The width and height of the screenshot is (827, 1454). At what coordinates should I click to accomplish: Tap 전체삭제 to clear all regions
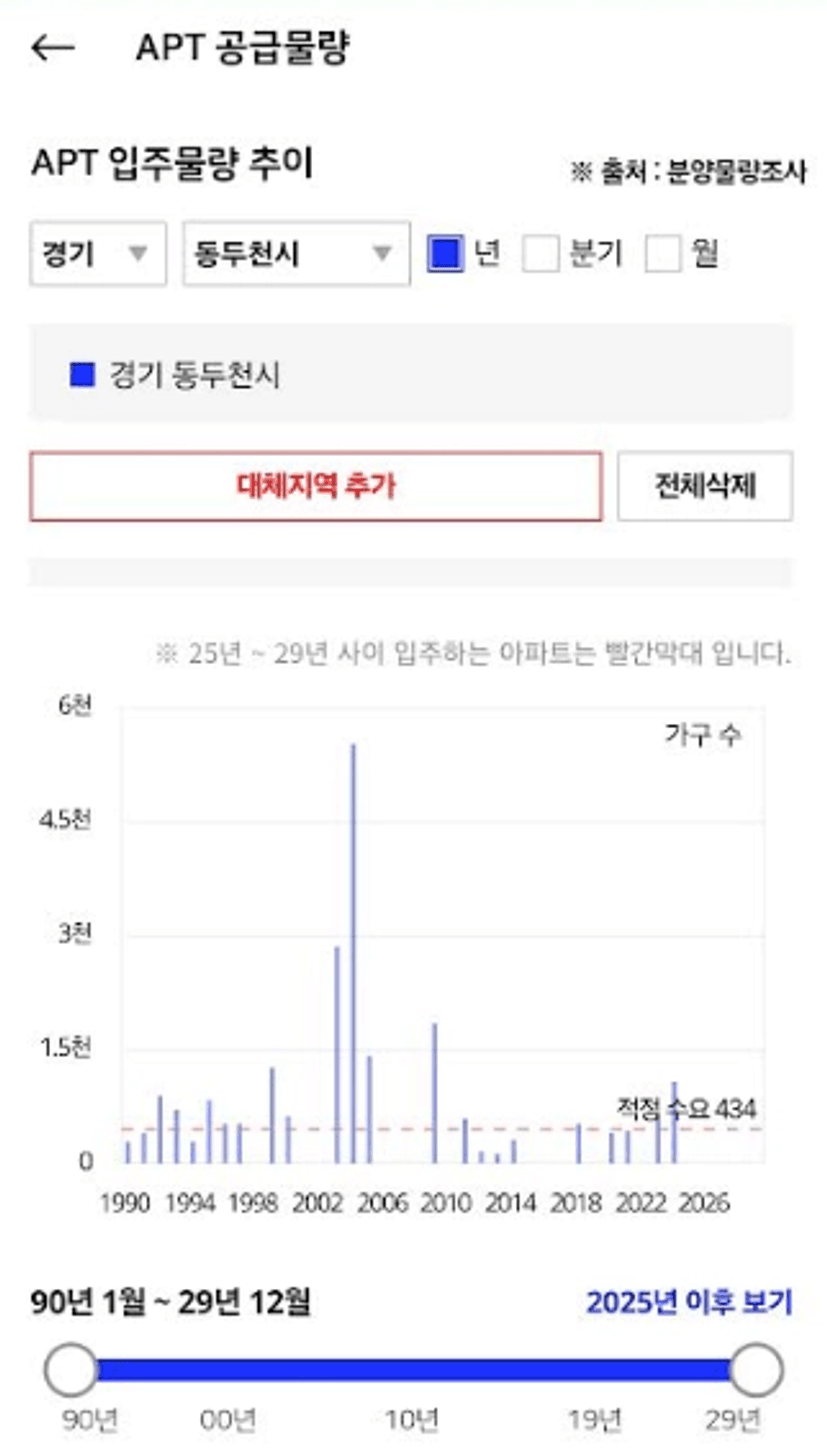[705, 486]
